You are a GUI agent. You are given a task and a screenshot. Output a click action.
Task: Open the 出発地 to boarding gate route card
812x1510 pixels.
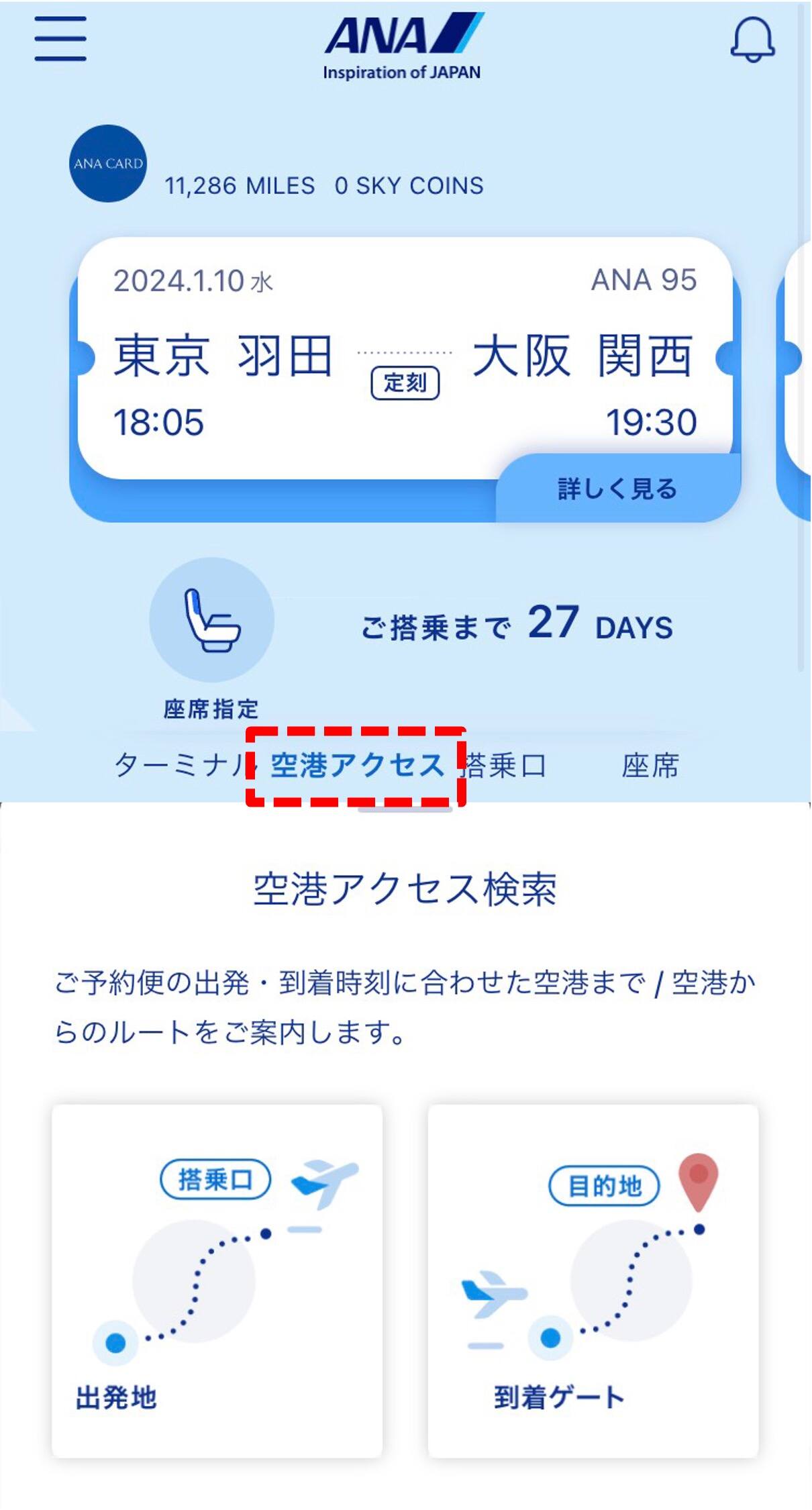(217, 1280)
